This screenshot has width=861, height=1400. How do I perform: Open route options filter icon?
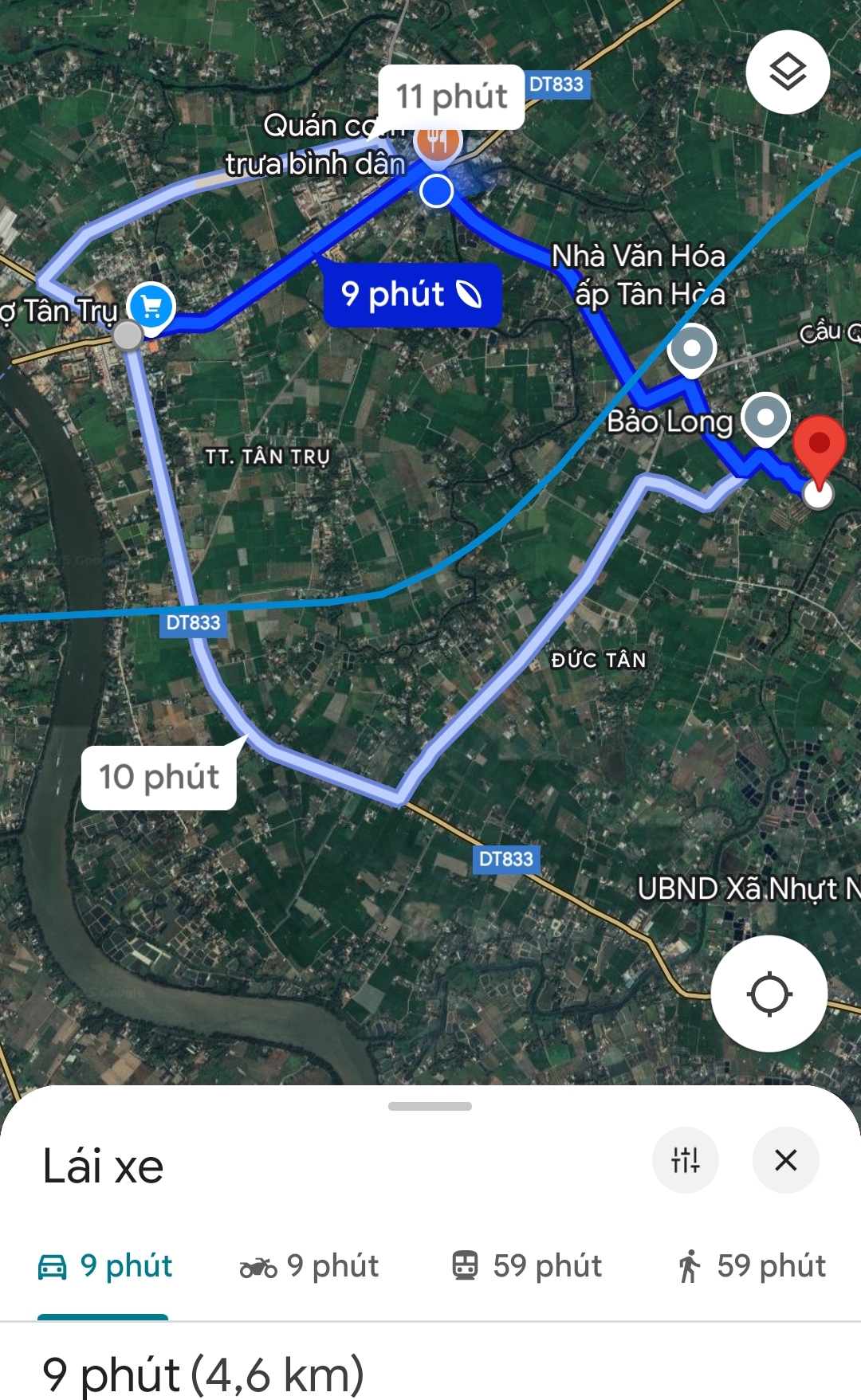(x=686, y=1160)
